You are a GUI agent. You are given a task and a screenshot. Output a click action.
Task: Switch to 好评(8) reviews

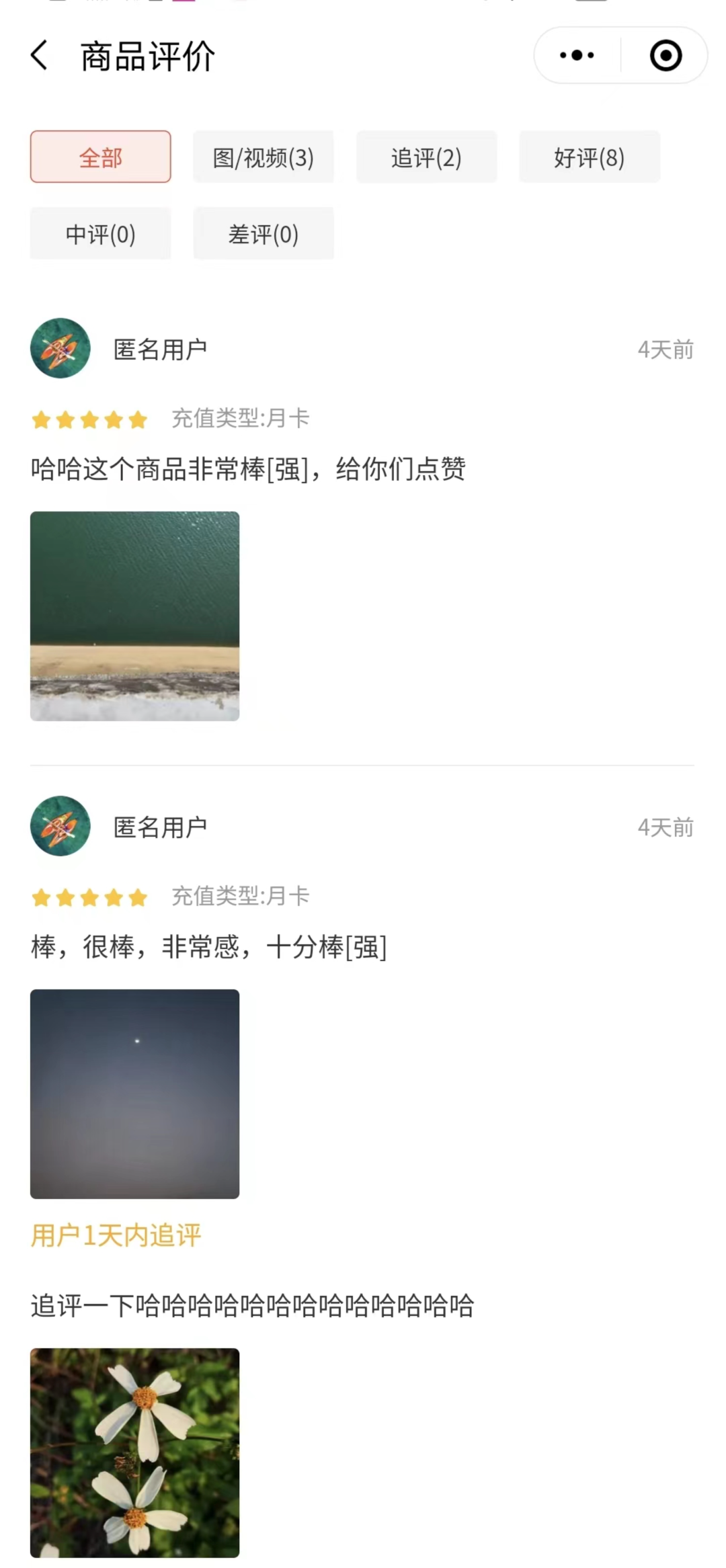click(x=589, y=157)
